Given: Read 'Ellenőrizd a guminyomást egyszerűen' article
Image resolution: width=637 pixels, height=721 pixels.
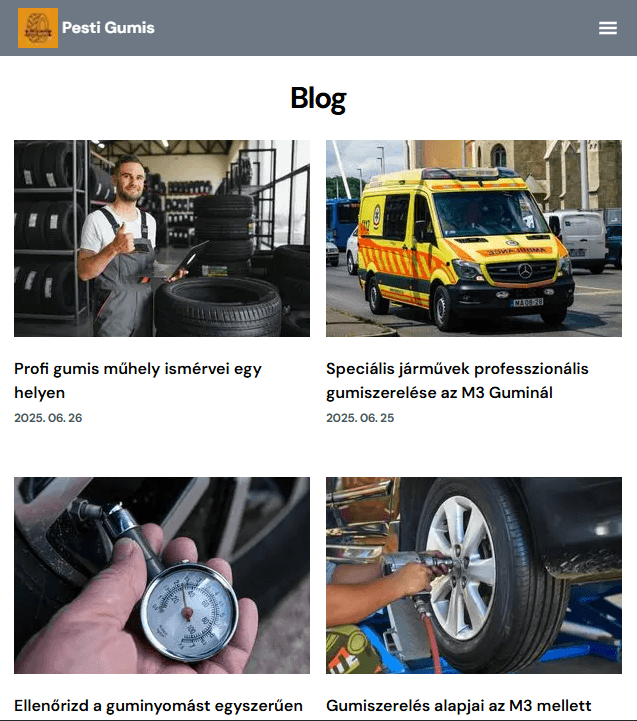Looking at the screenshot, I should pyautogui.click(x=158, y=706).
